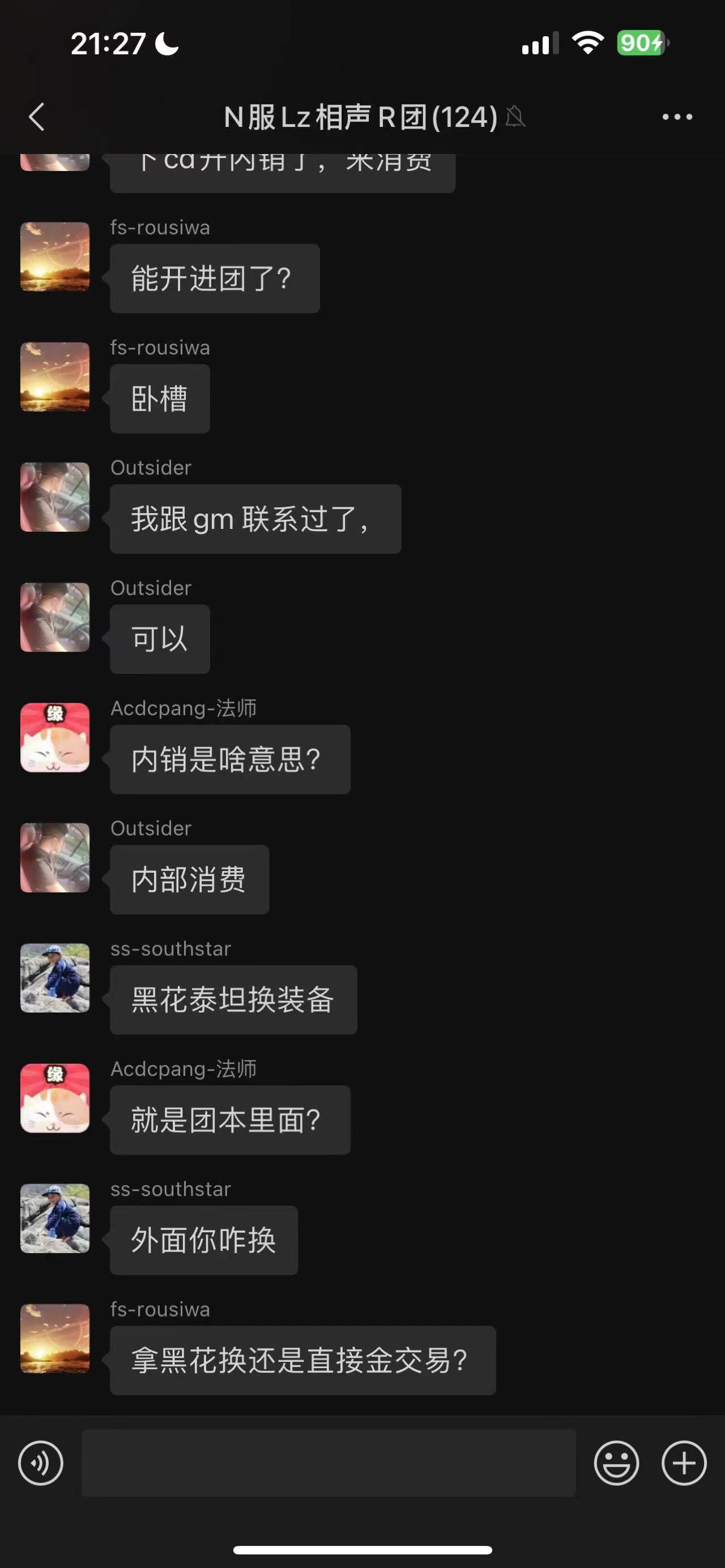Tap ss-southstar's avatar next to 黑花泰坦换装备
Screen dimensions: 725x1568
click(55, 978)
